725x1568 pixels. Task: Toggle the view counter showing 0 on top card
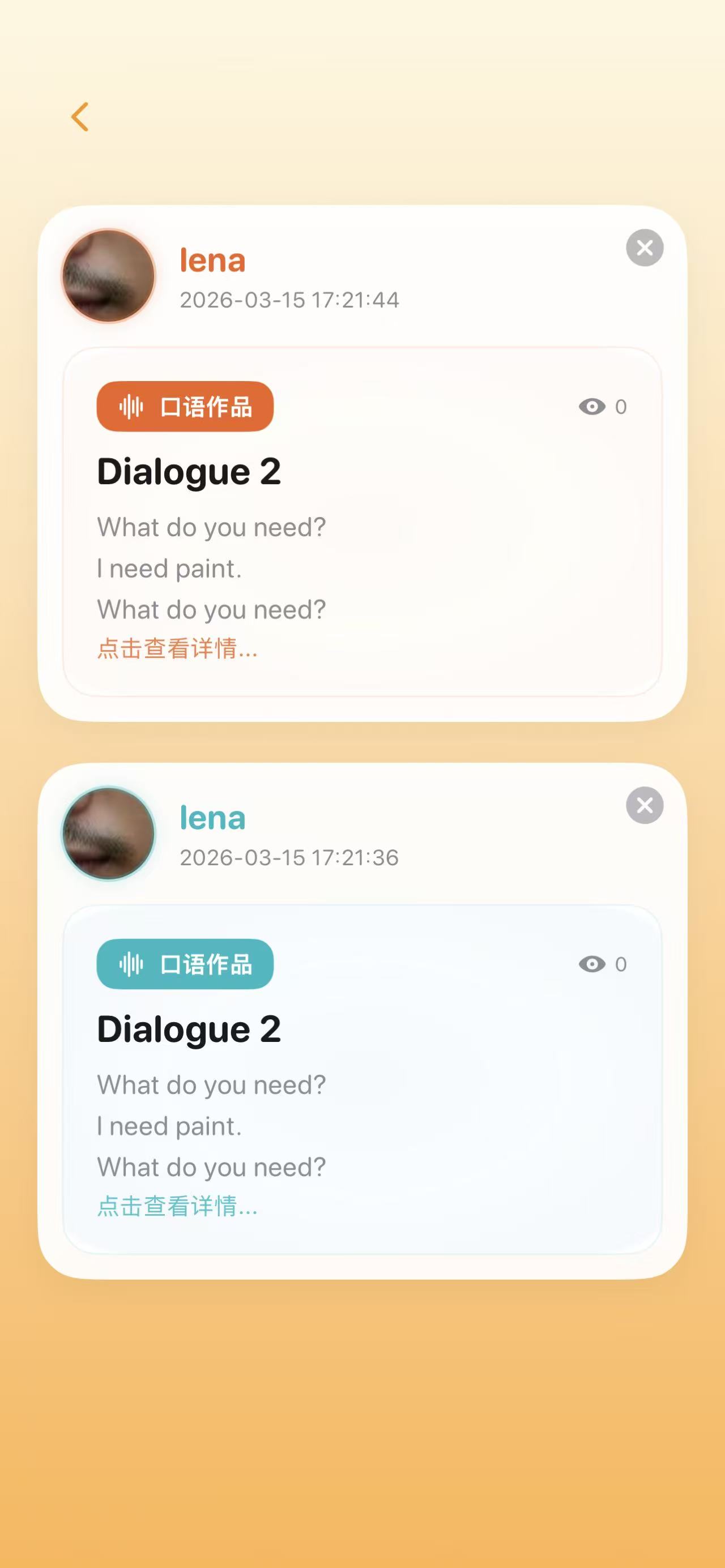621,407
